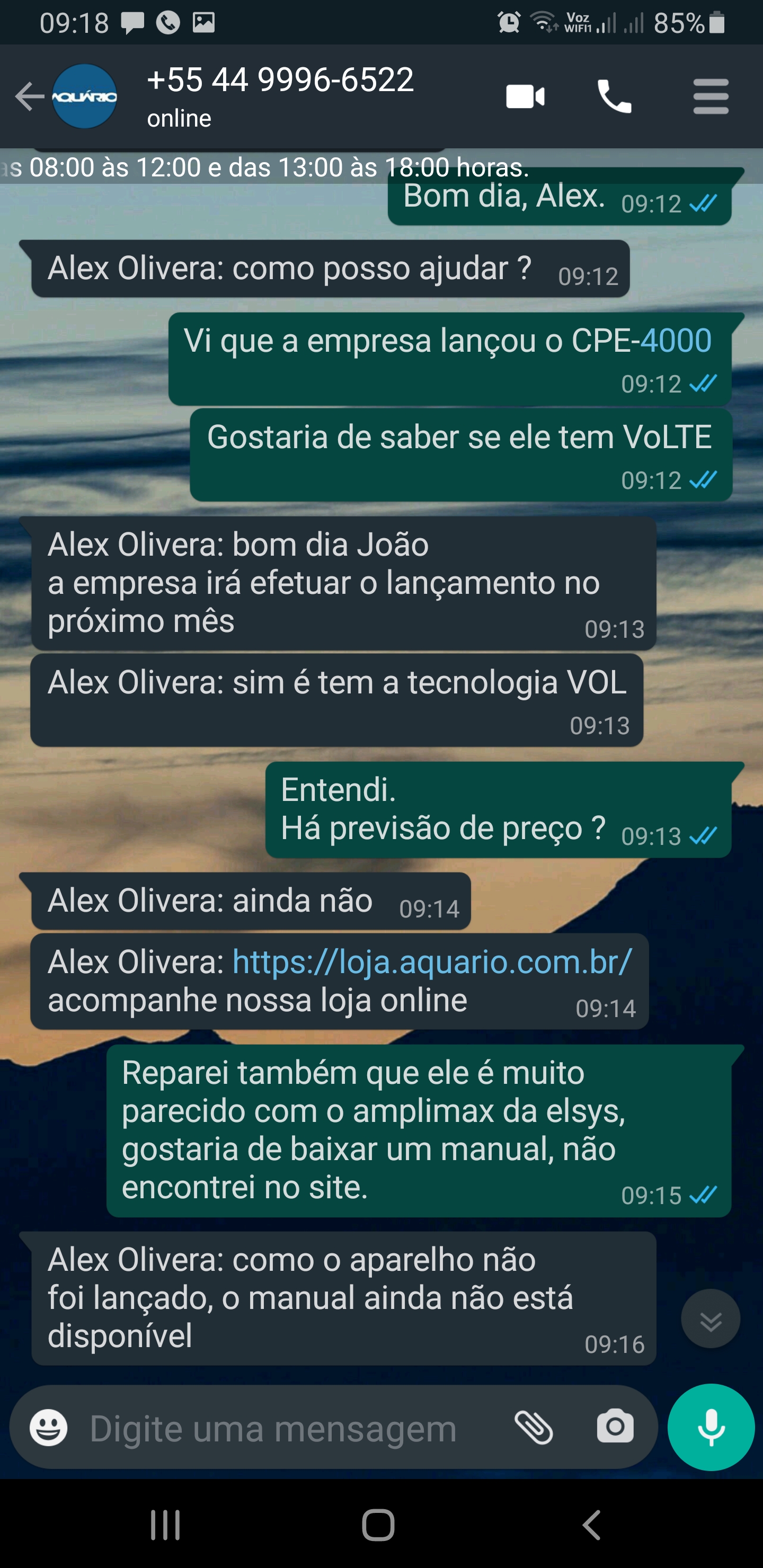Go back to the chat list
The width and height of the screenshot is (763, 1568).
click(29, 97)
